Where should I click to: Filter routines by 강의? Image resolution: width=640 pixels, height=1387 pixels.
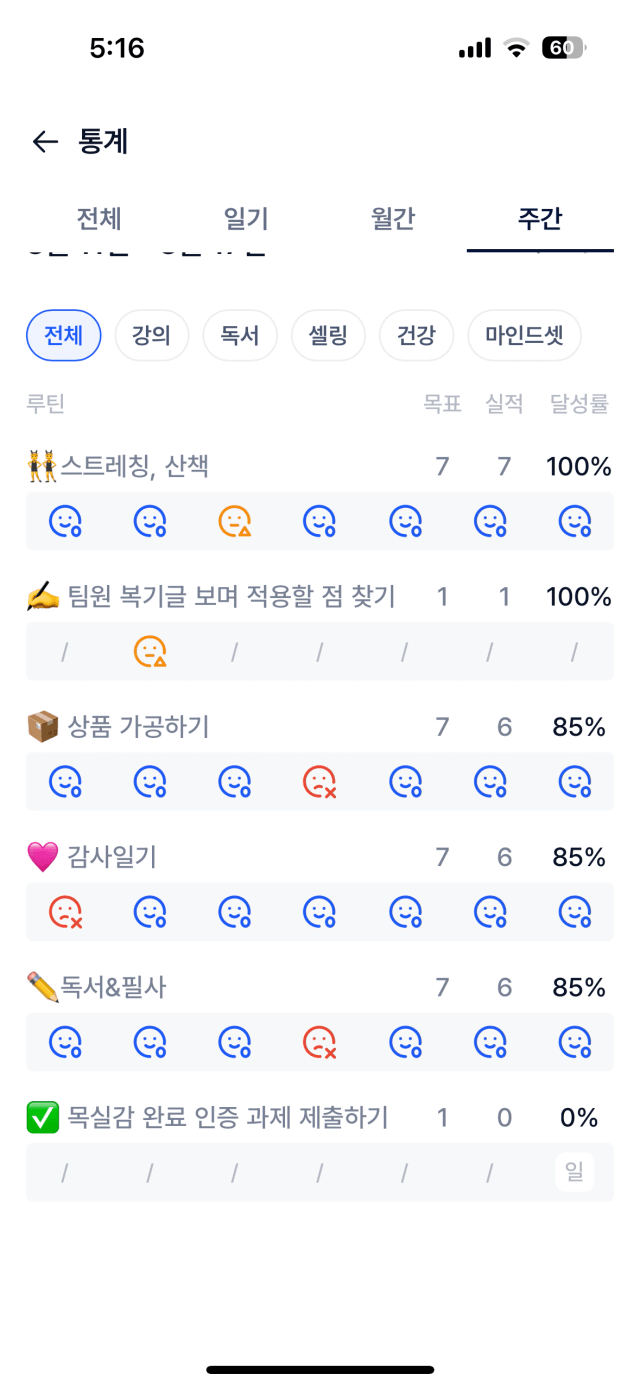[152, 335]
